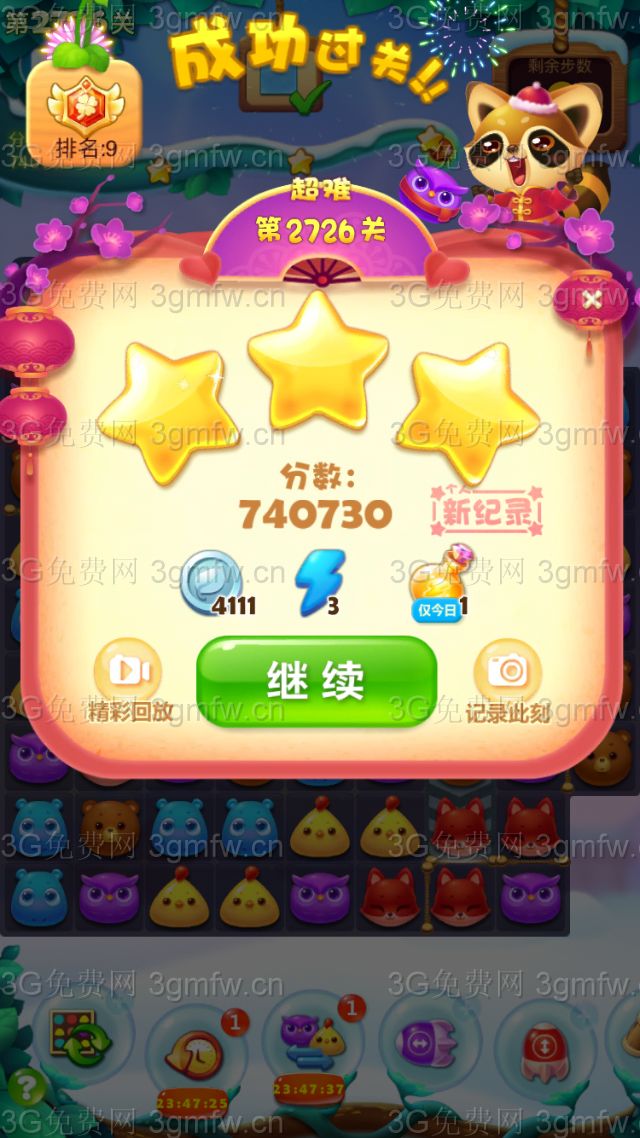Tap the green 继续 continue button
Viewport: 640px width, 1138px height.
click(x=316, y=681)
